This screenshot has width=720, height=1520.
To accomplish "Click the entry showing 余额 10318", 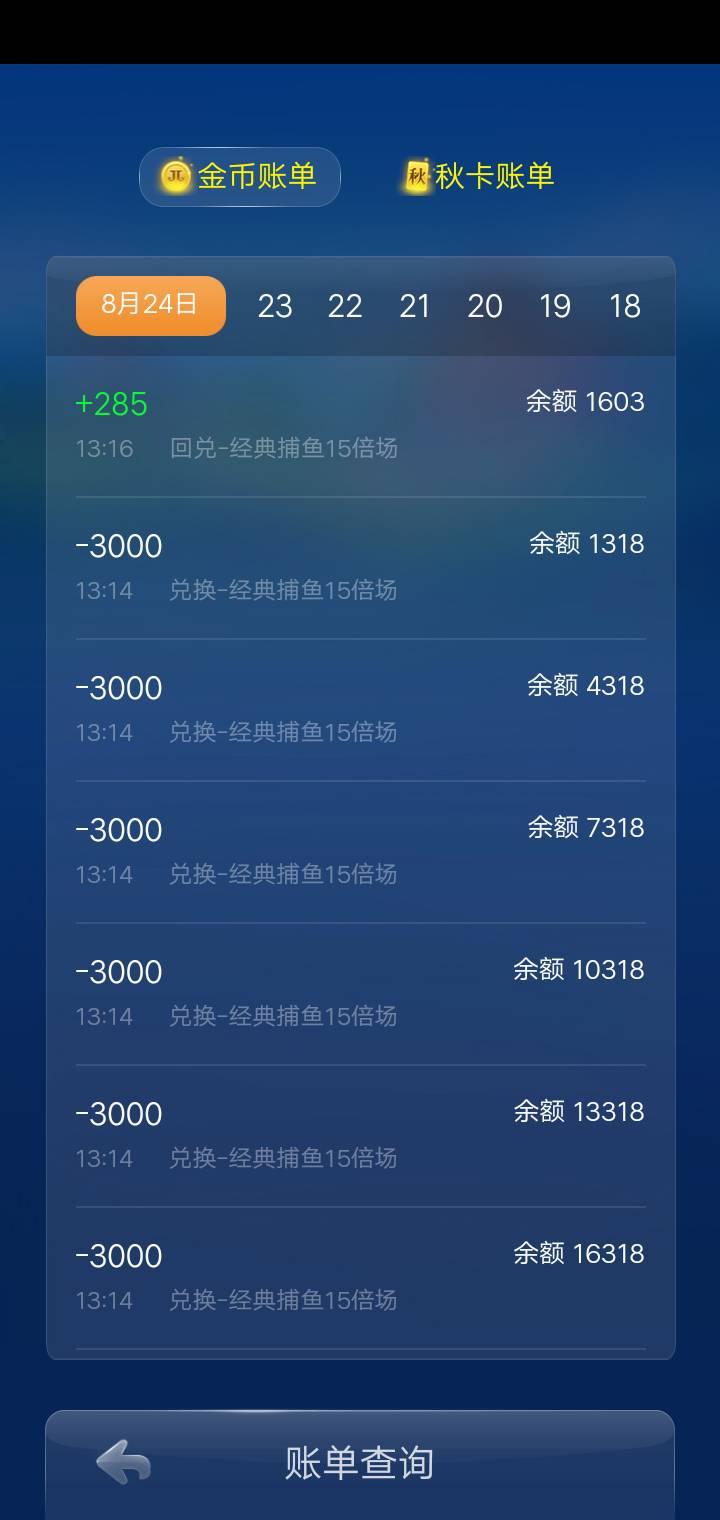I will (360, 992).
